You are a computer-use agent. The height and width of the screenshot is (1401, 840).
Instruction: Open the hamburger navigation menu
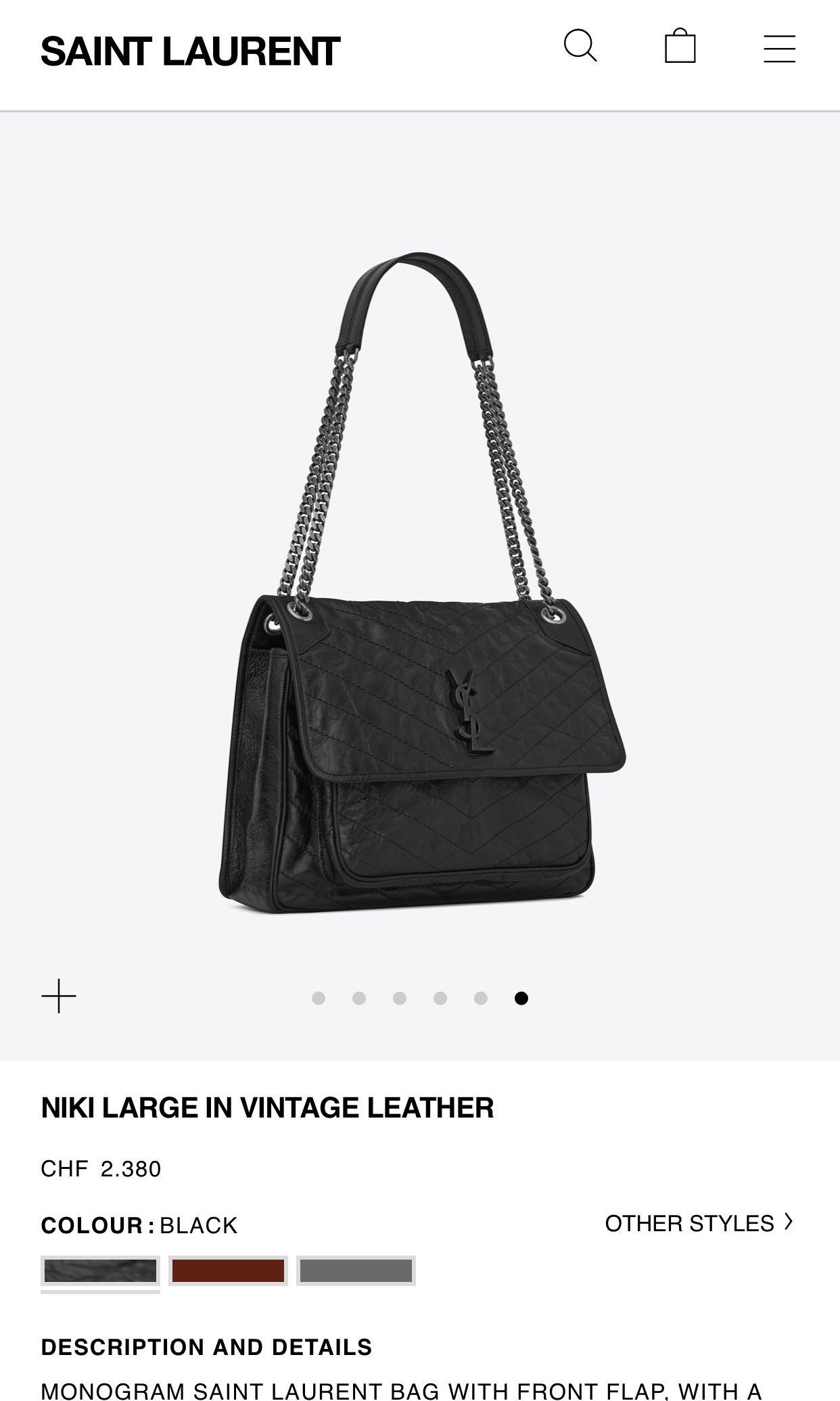pos(779,49)
